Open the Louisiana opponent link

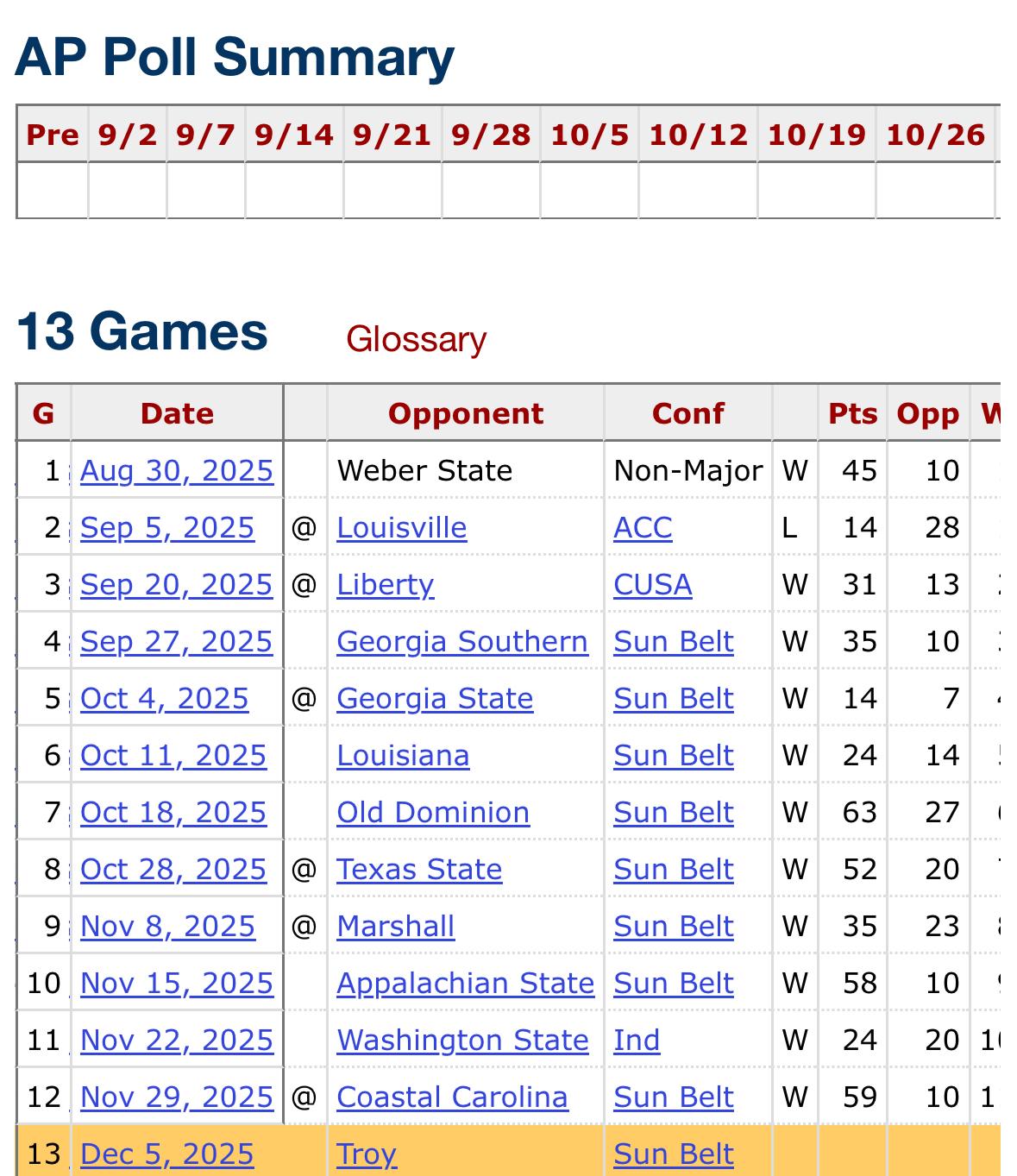tap(403, 756)
